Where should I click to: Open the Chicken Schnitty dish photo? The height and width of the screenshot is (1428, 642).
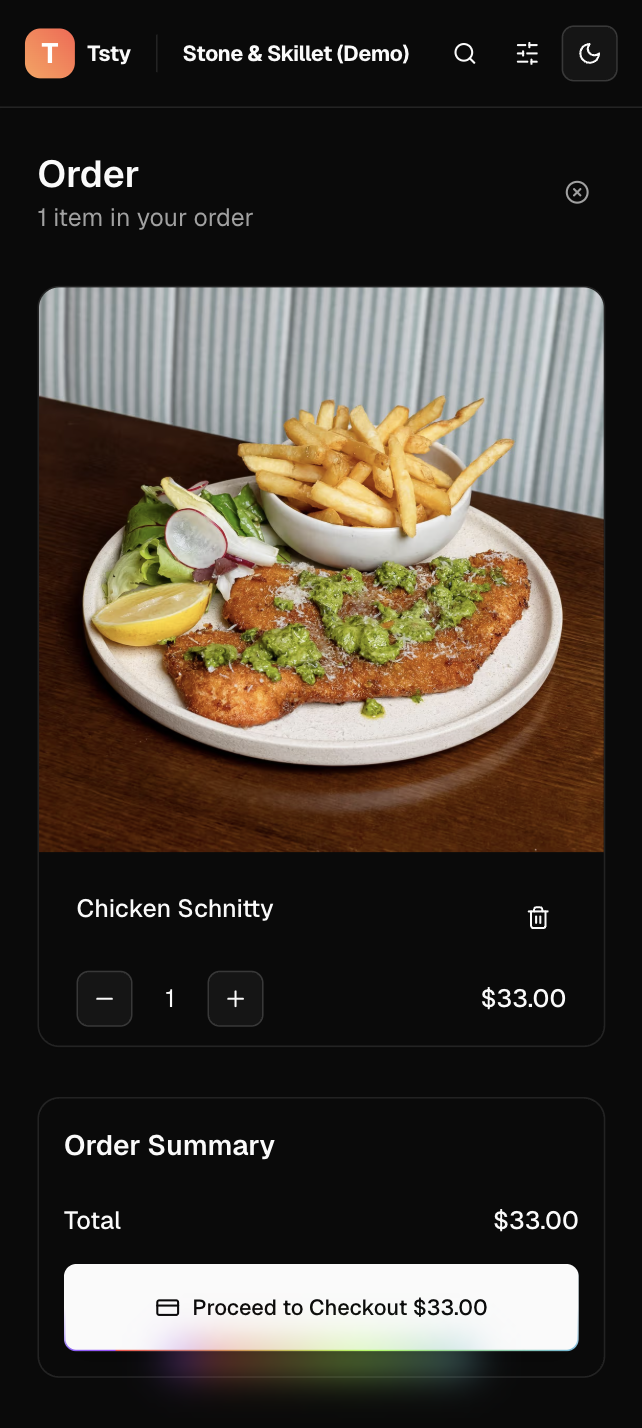[321, 570]
